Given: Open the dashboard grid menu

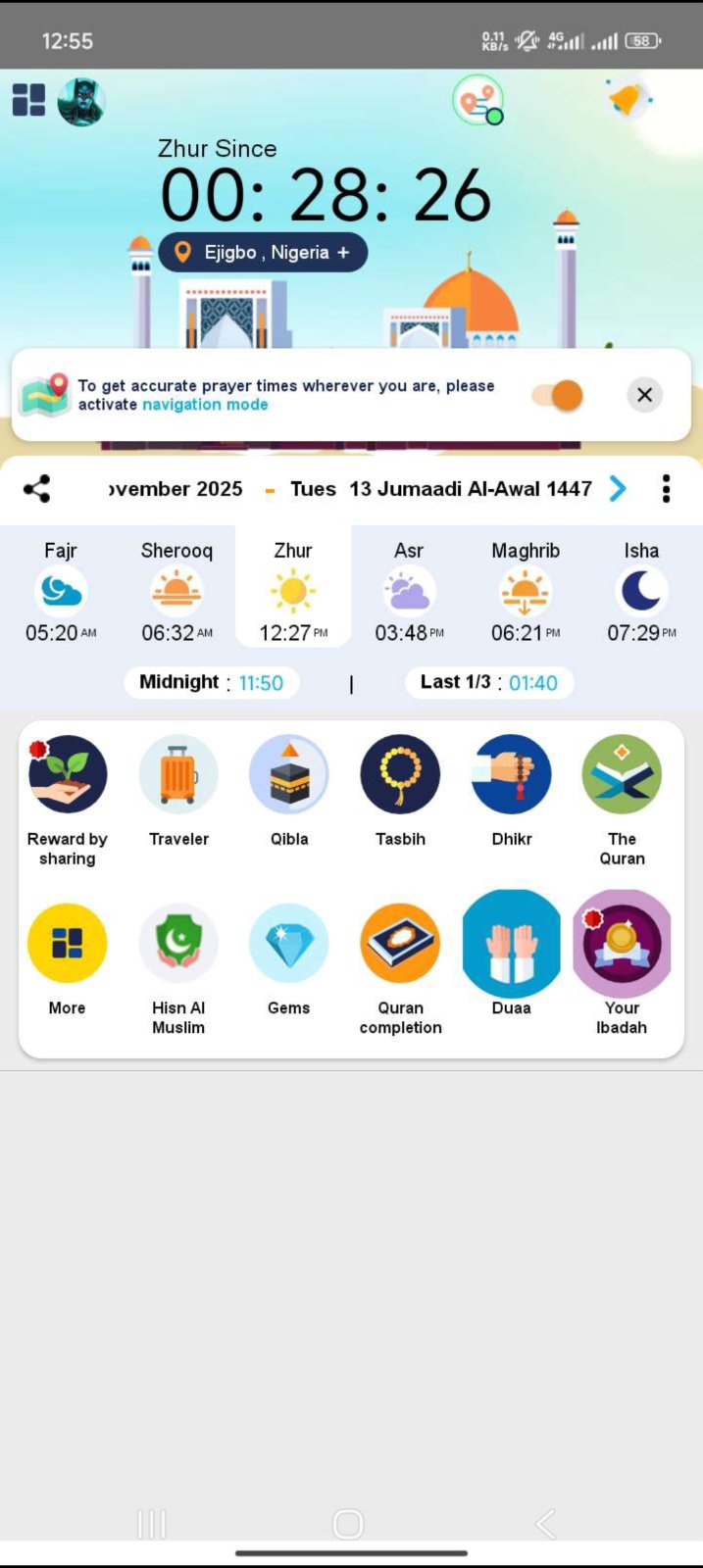Looking at the screenshot, I should tap(28, 100).
